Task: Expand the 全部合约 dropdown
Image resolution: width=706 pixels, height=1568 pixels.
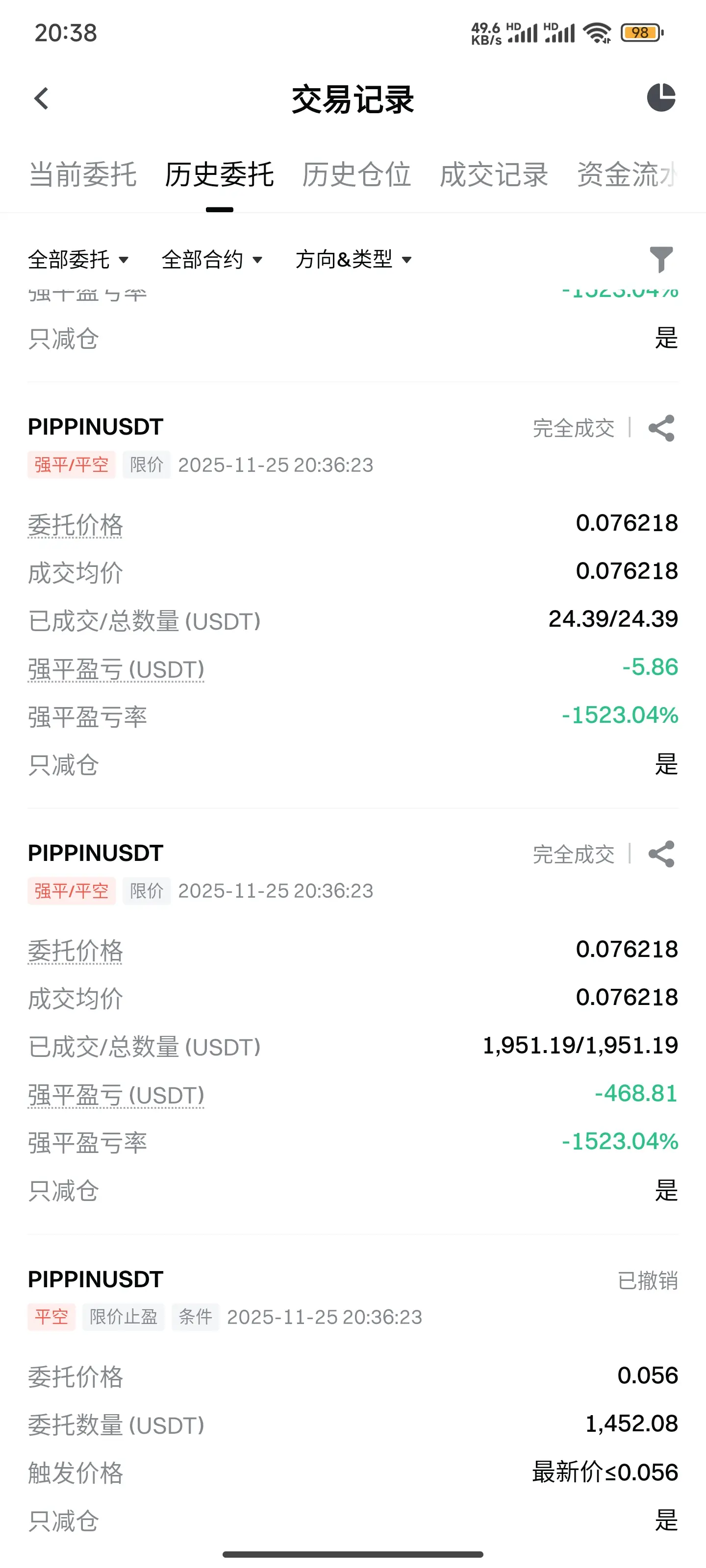Action: (212, 260)
